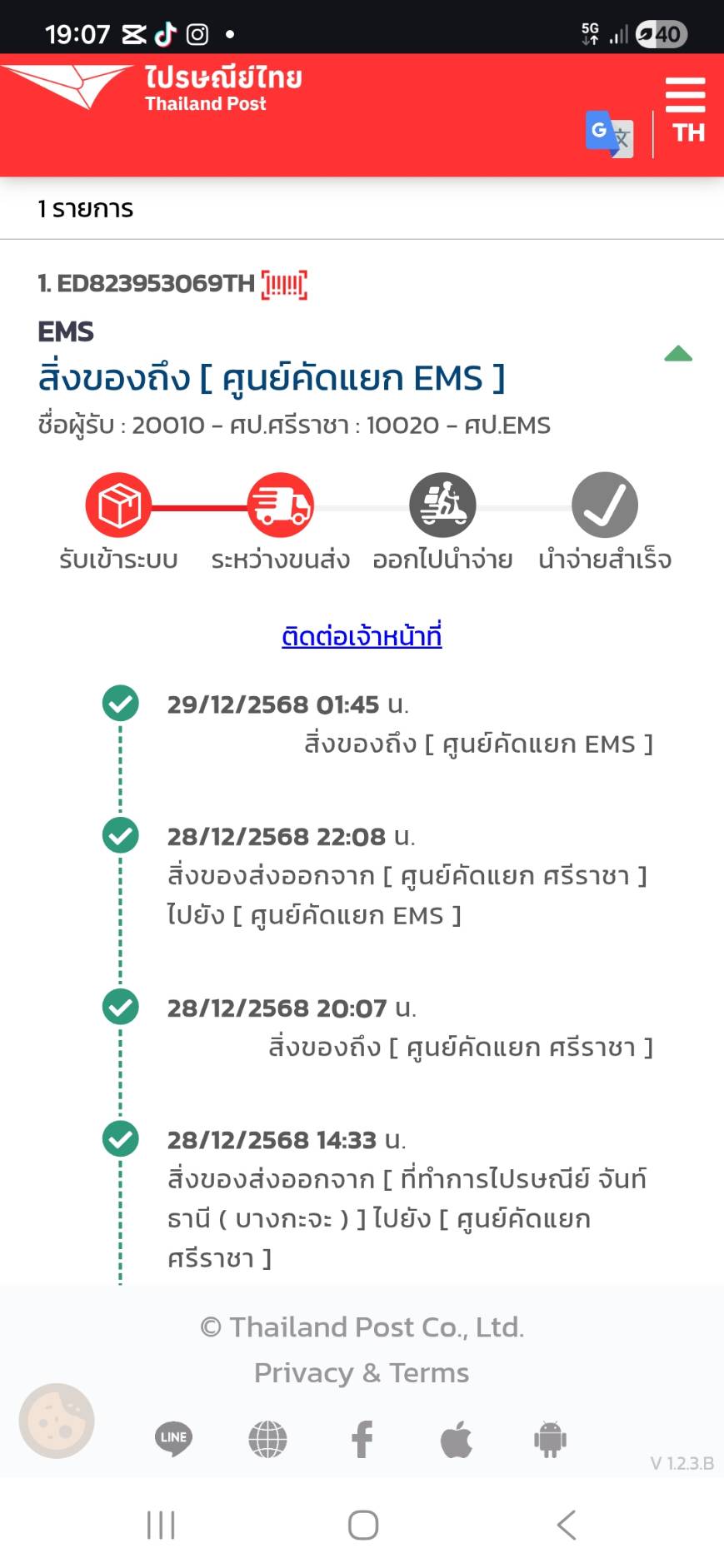Collapse the tracking details arrow
724x1568 pixels.
coord(678,355)
